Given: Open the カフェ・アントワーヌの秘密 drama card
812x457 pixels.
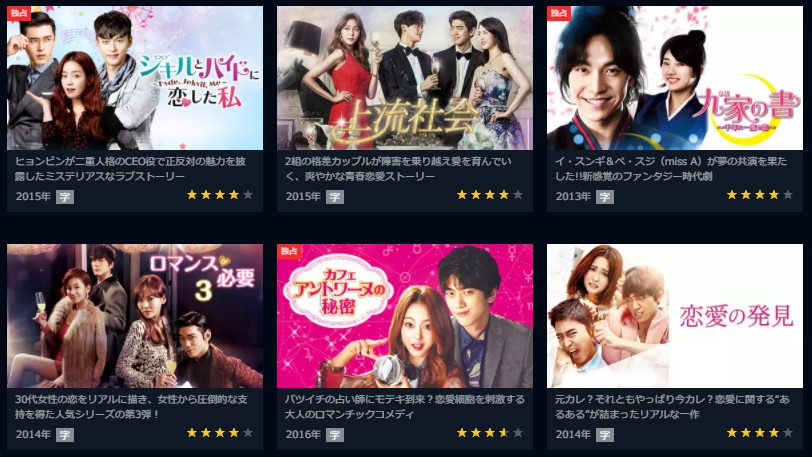Looking at the screenshot, I should coord(405,316).
